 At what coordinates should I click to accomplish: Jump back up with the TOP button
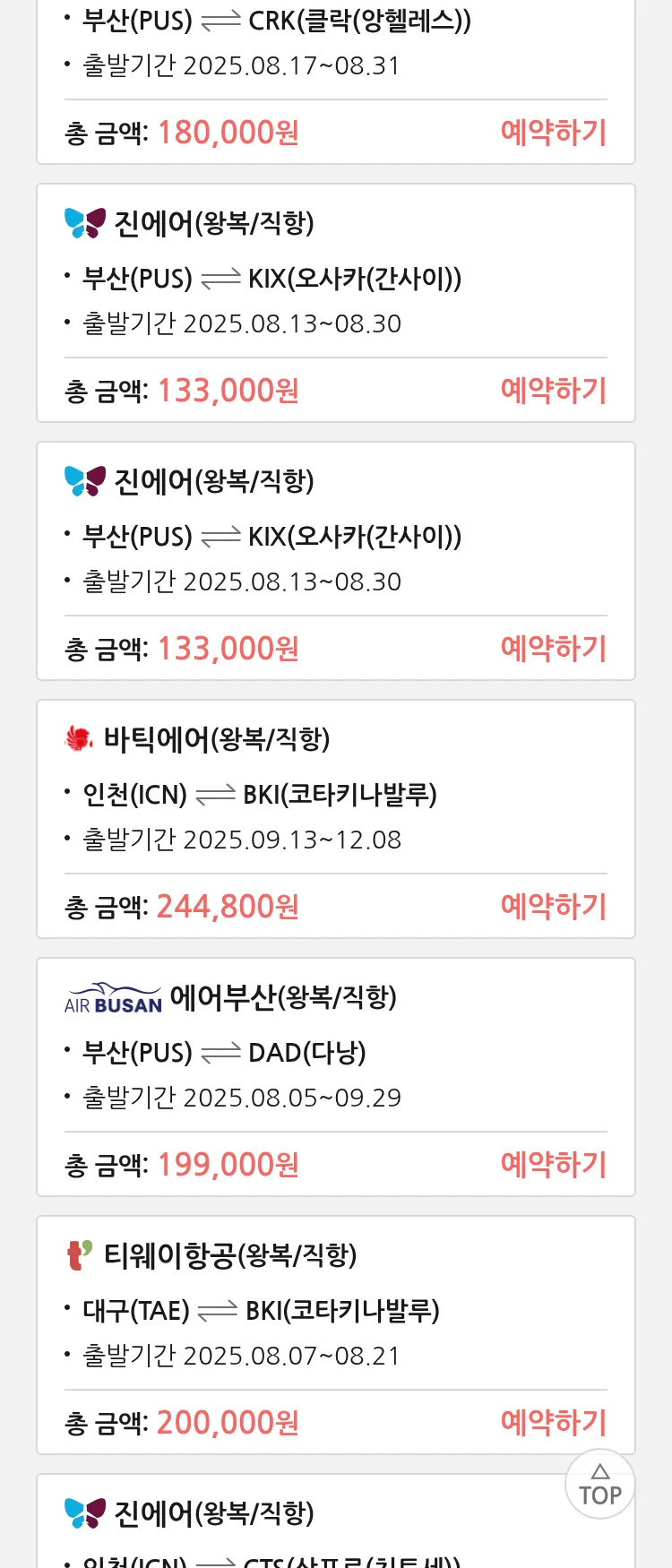599,1485
